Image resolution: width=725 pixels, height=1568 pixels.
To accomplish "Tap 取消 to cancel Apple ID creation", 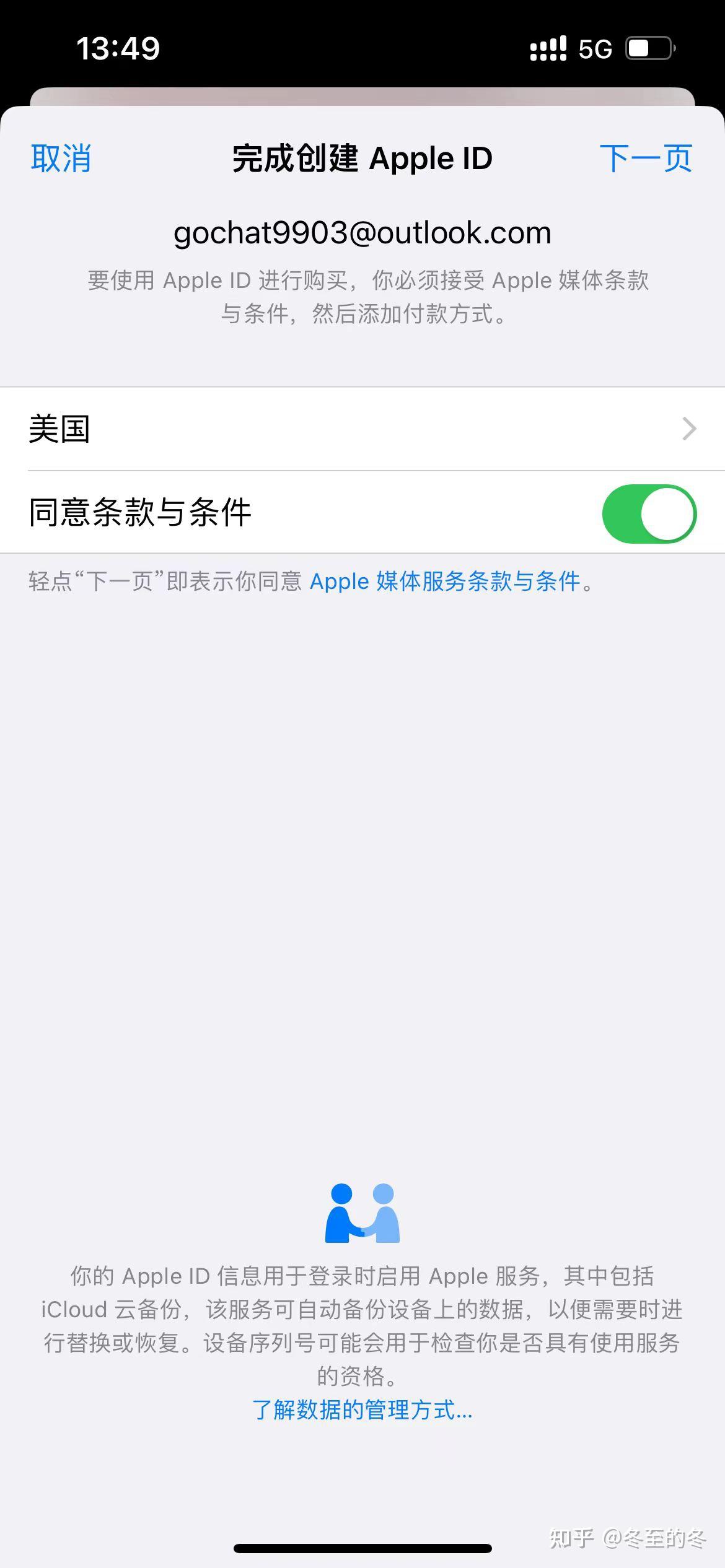I will 61,159.
